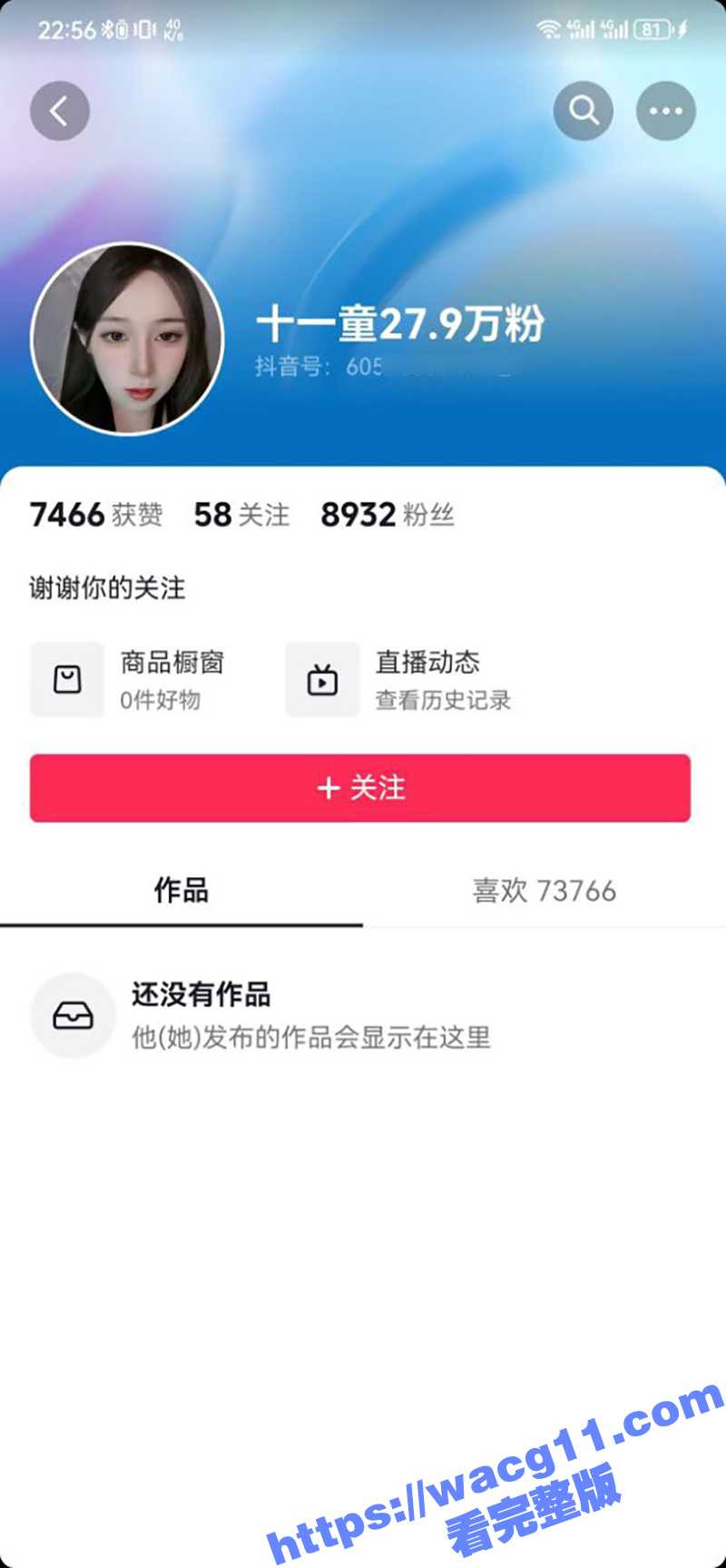The image size is (726, 1568).
Task: Click the back arrow at top left
Action: point(60,110)
